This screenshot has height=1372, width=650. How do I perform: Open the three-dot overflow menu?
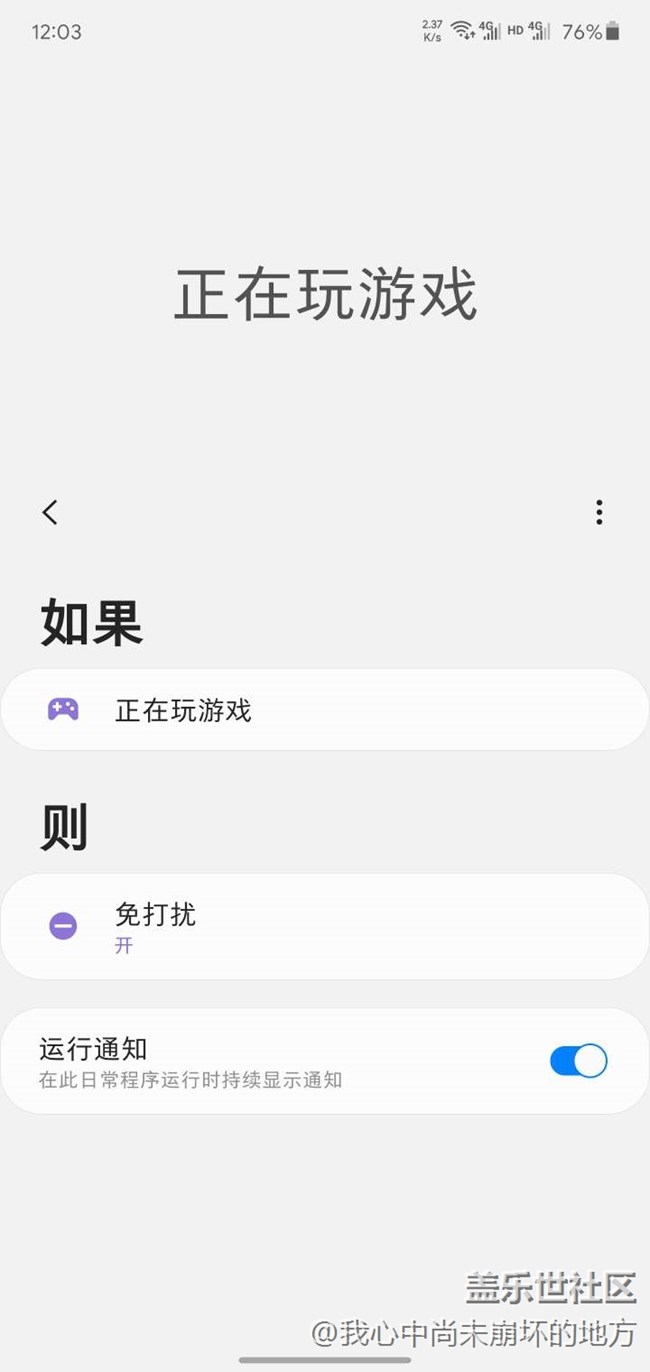coord(599,512)
